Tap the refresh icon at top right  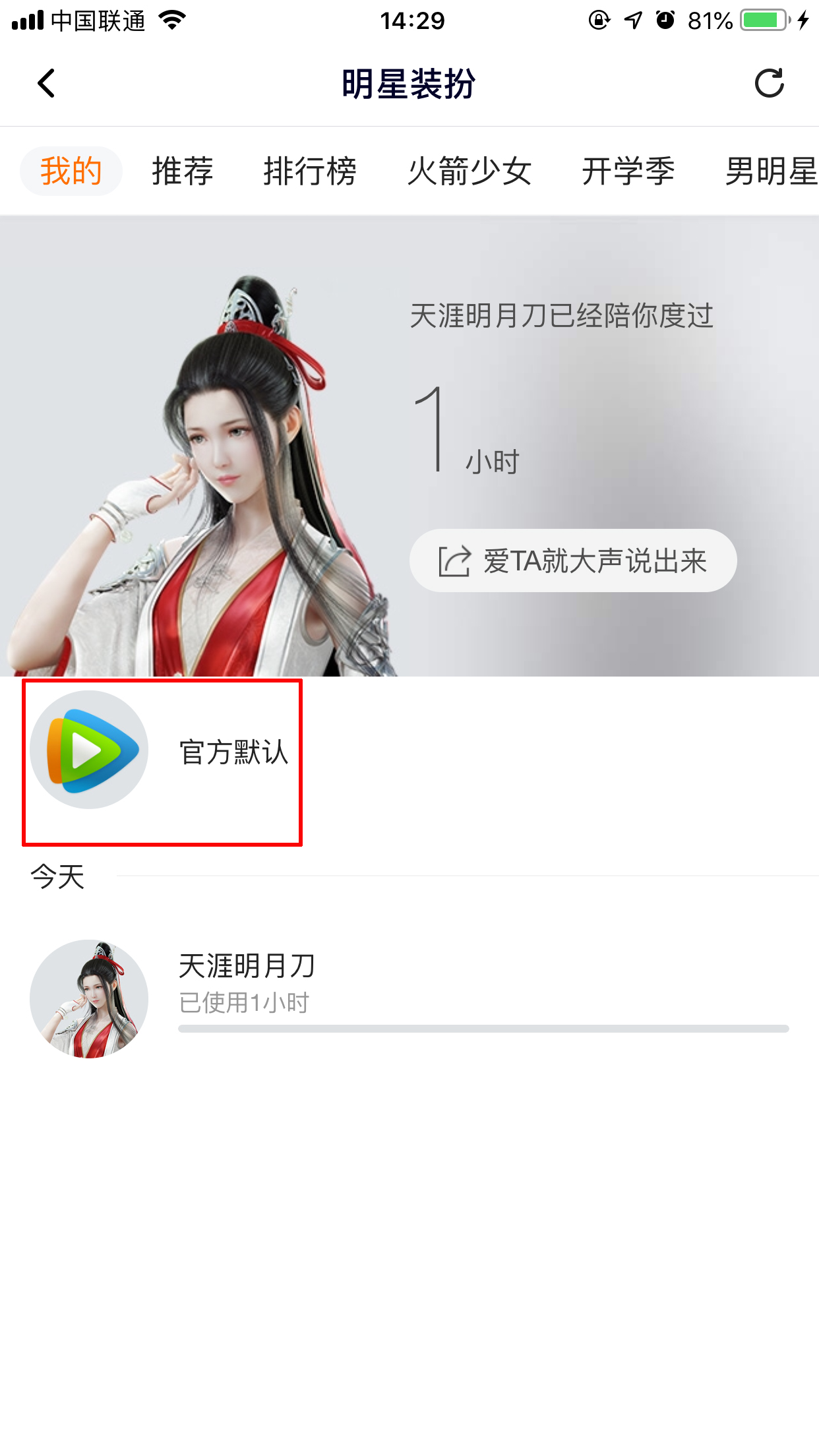pos(770,84)
